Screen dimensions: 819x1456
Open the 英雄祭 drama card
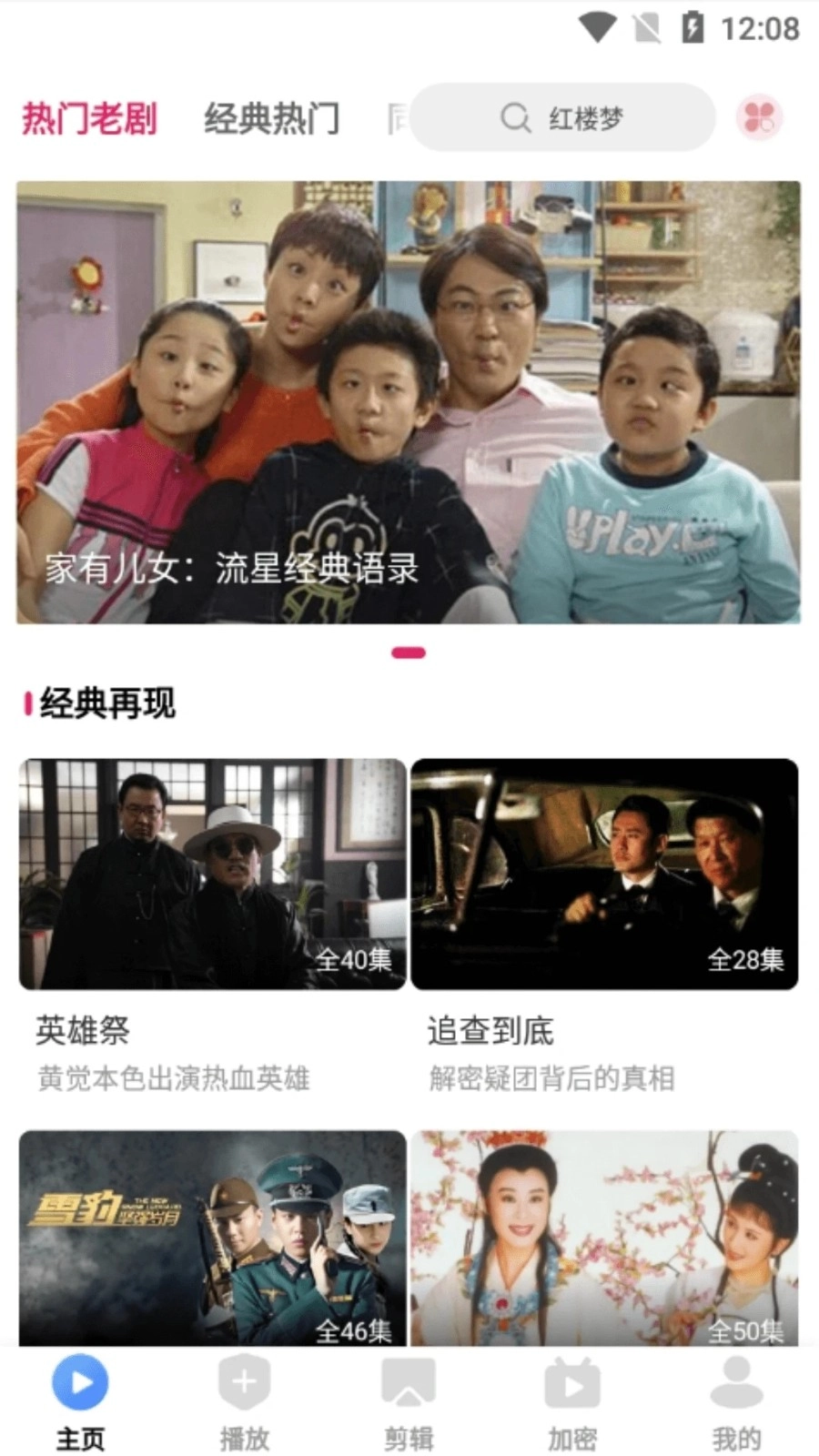212,874
